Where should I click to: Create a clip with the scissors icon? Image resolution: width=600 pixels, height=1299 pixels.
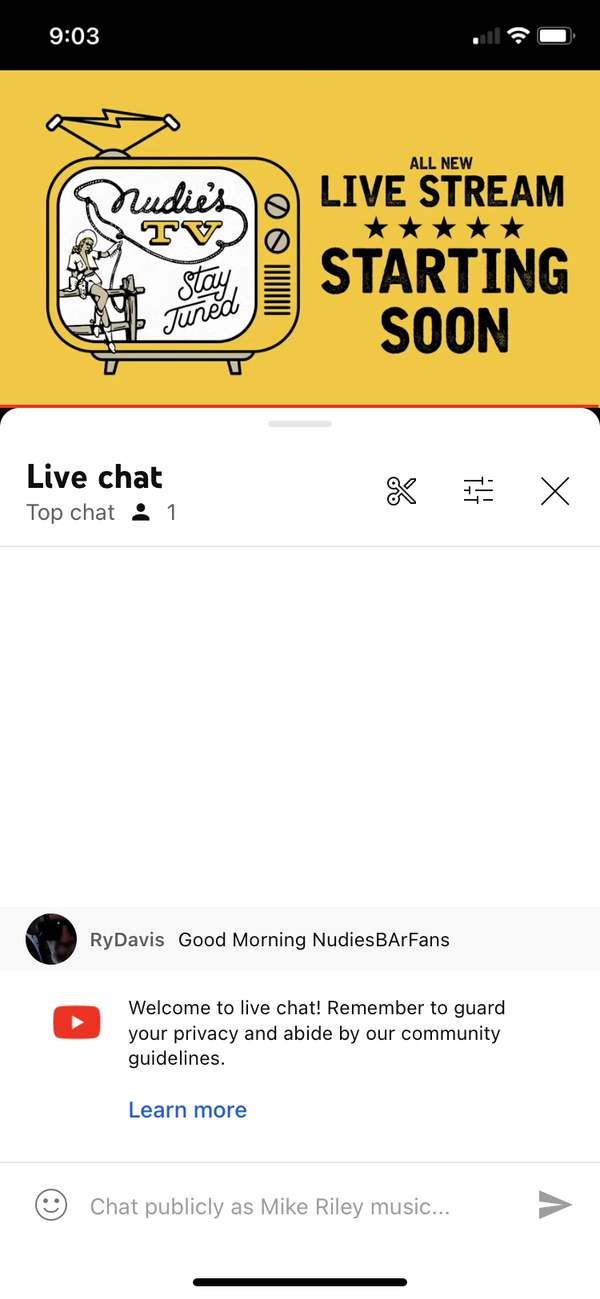(401, 491)
